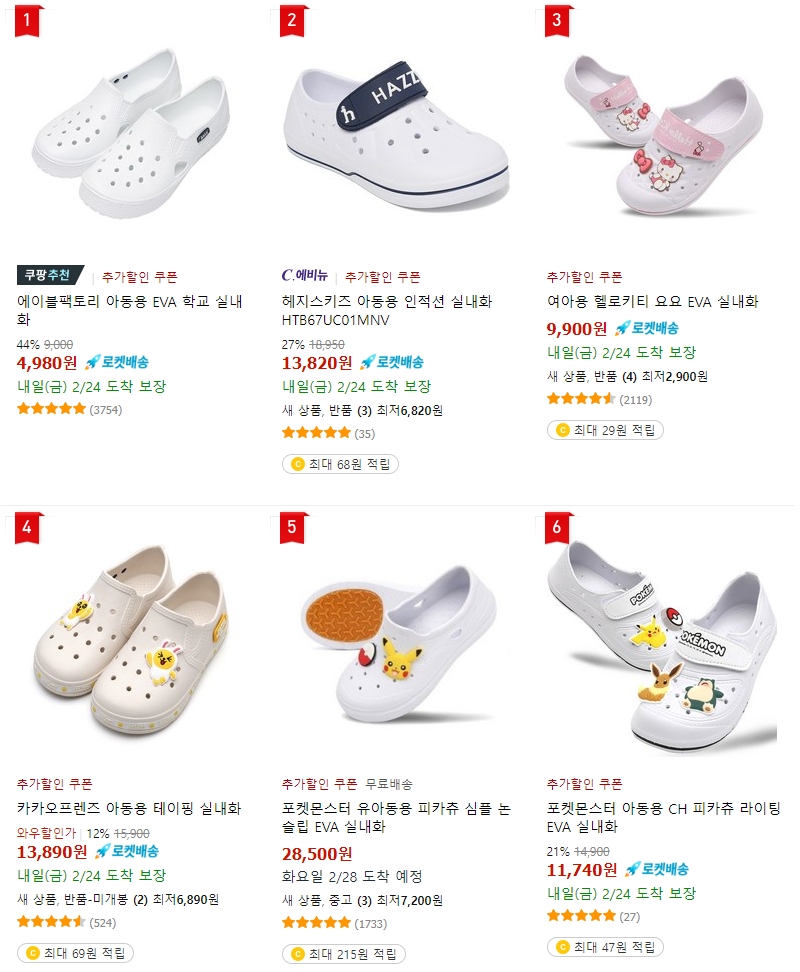The width and height of the screenshot is (800, 972).
Task: Open the 에이블팩토리 아동용 EVA 학교 실내화 product
Action: 130,301
